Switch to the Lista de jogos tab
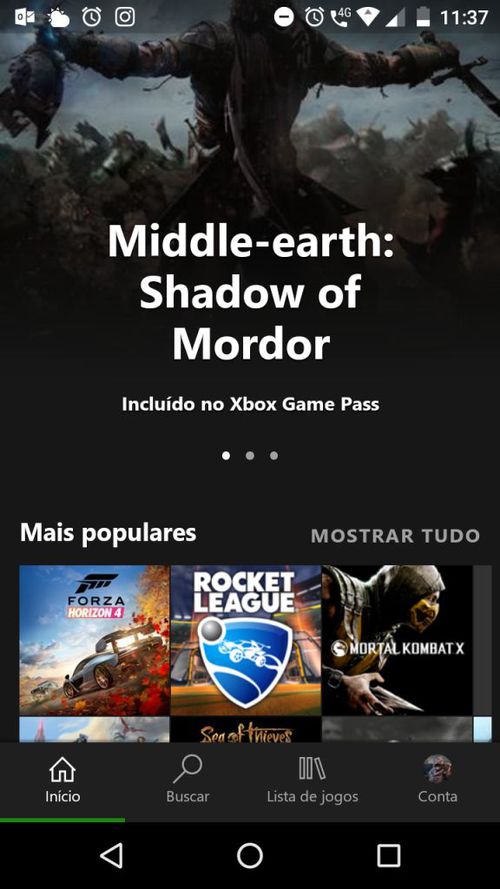 tap(312, 780)
